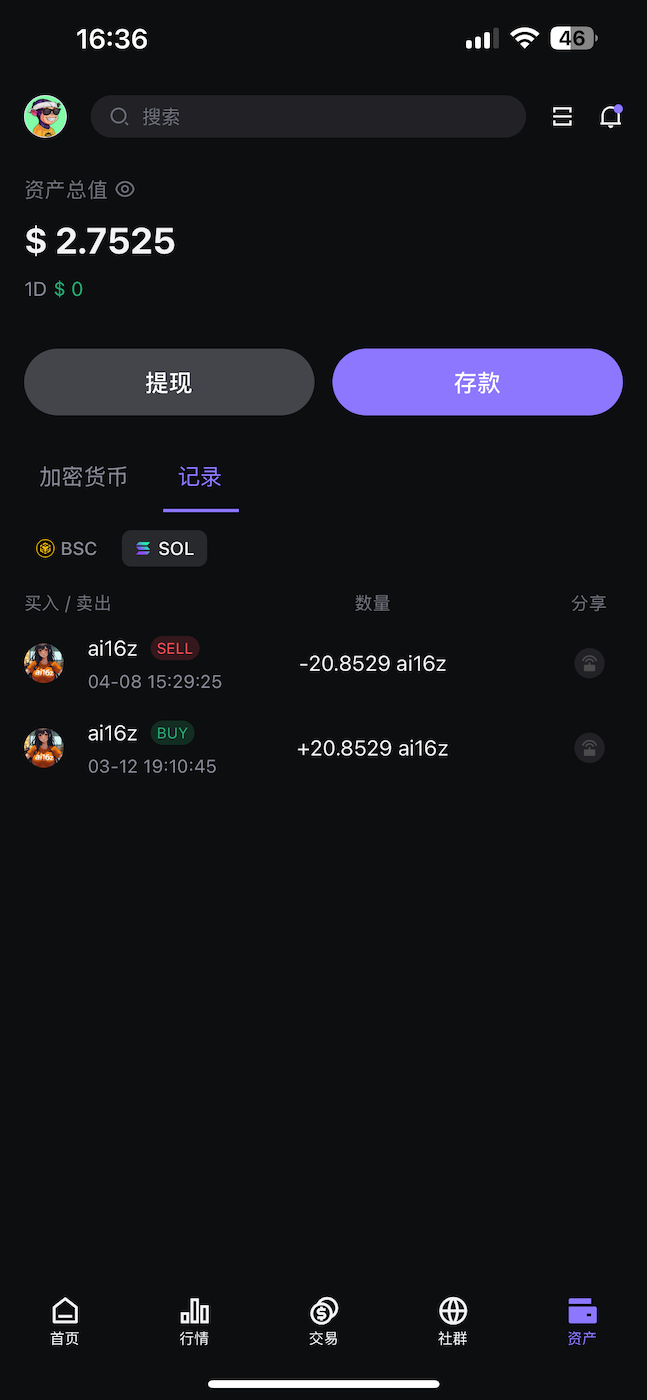Share the ai16z BUY trade
Viewport: 647px width, 1400px height.
[589, 748]
